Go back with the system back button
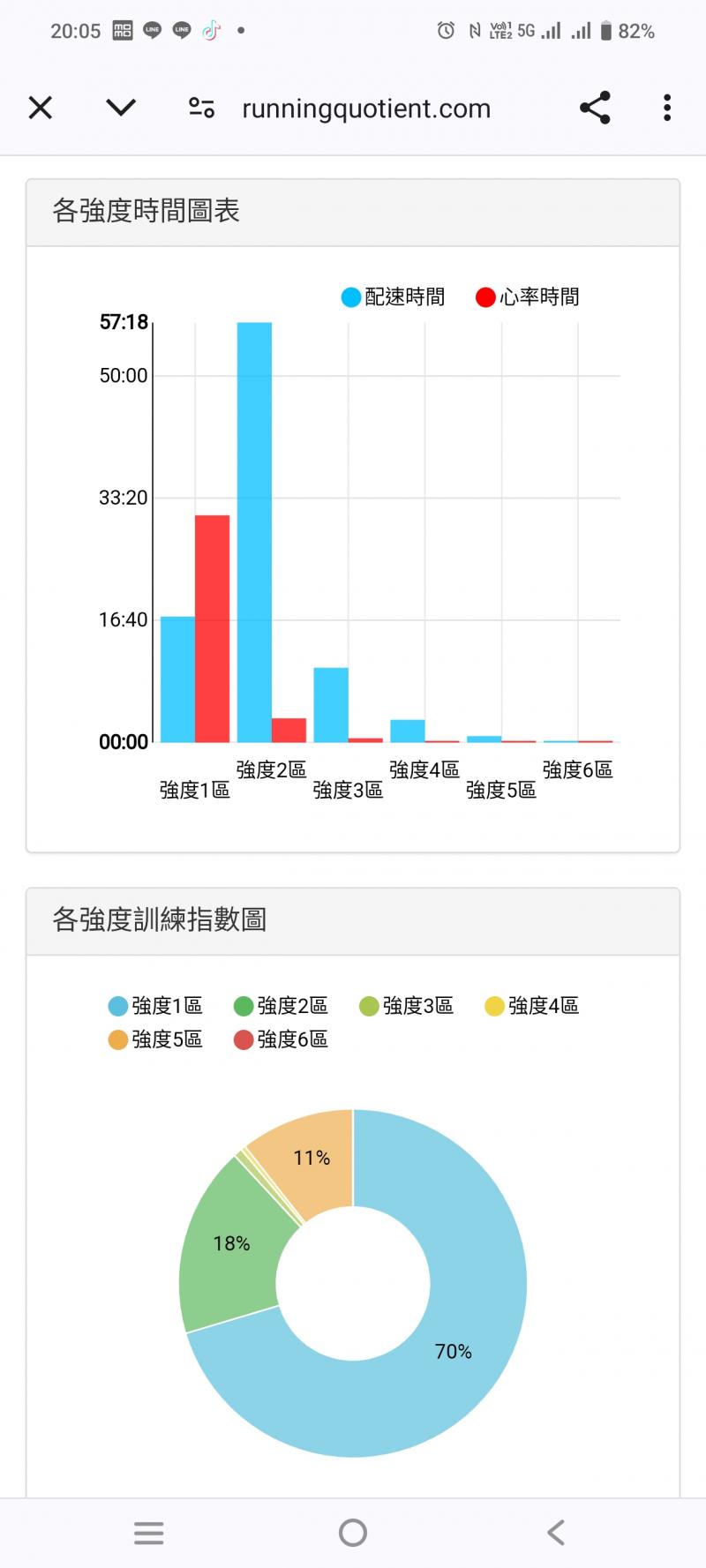This screenshot has height=1568, width=706. (556, 1533)
